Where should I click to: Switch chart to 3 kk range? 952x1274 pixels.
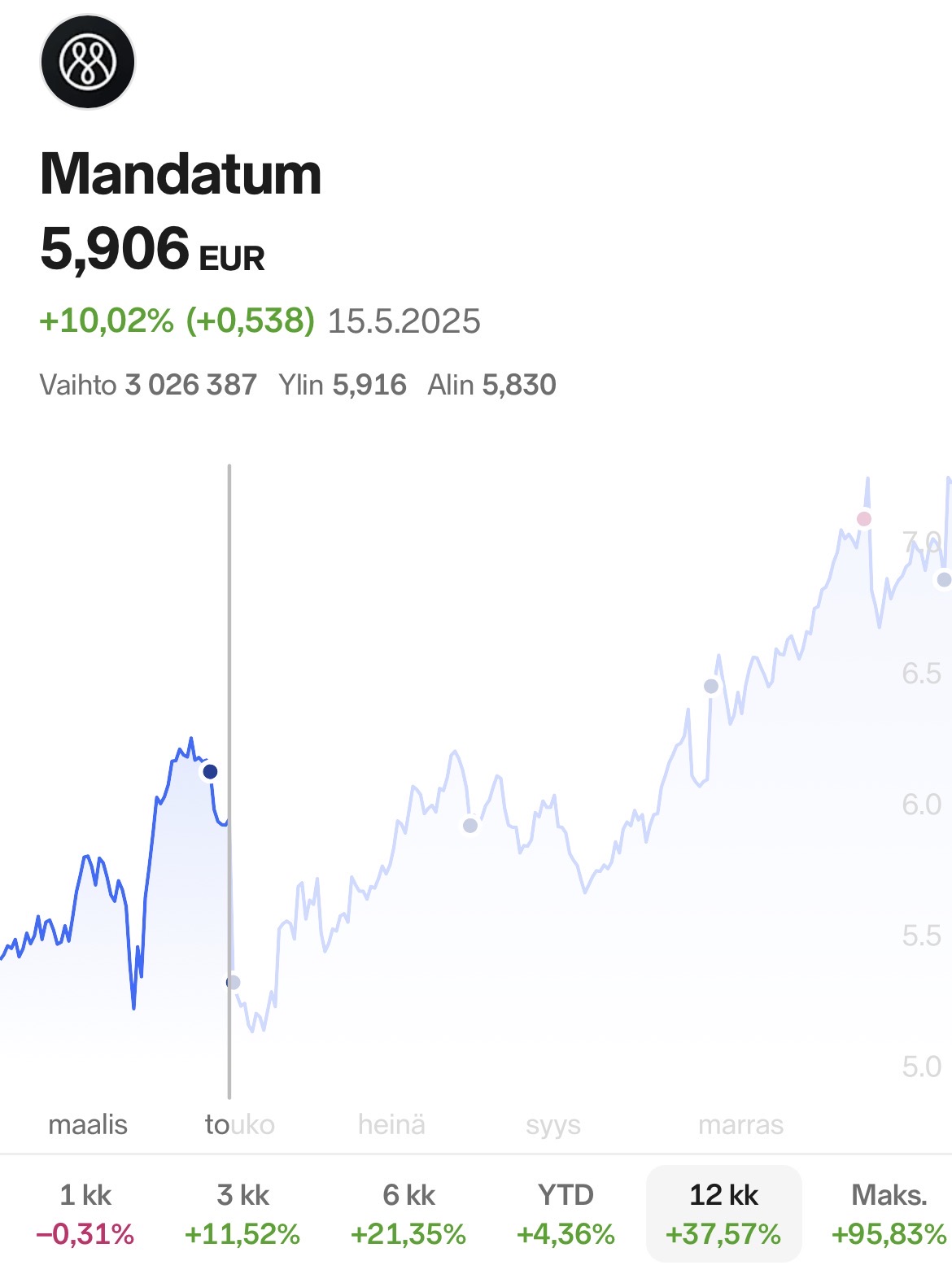click(x=242, y=1214)
